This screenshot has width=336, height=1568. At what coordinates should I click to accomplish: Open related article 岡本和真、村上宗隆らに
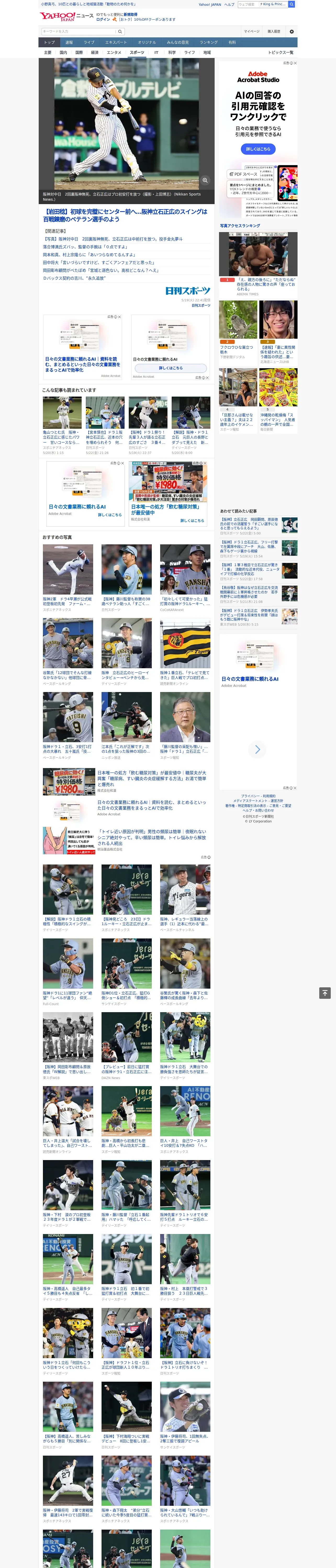coord(89,255)
